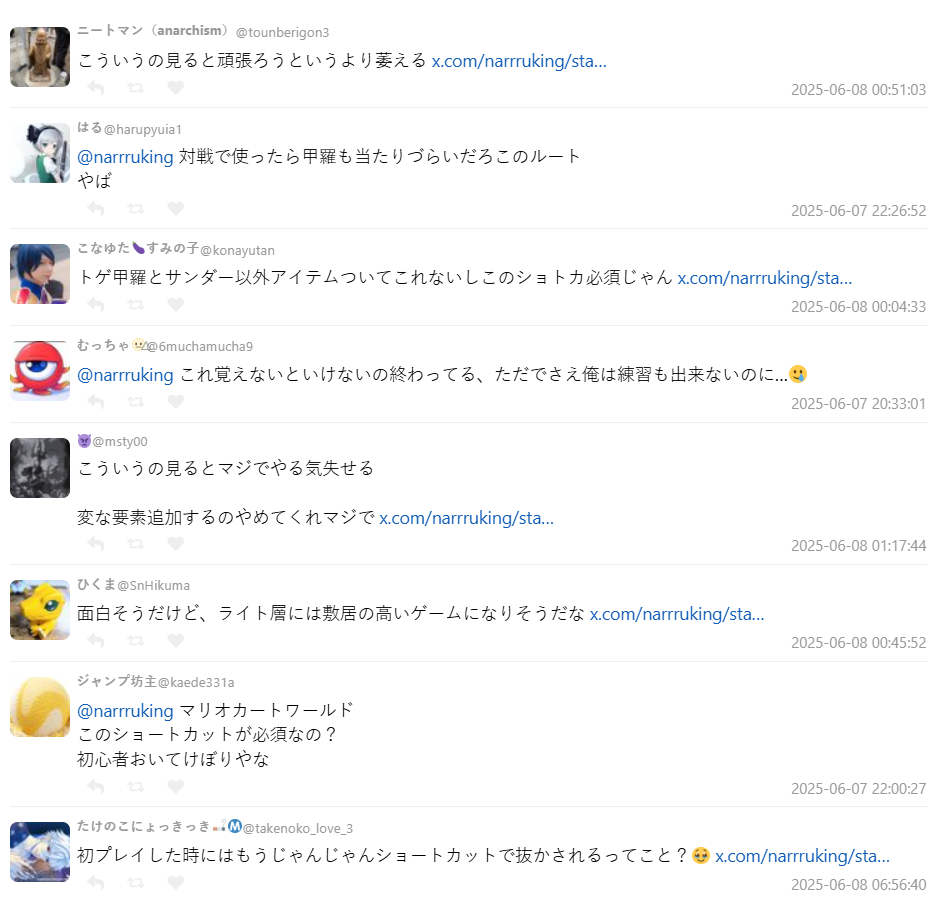938x902 pixels.
Task: Open the x.com link in @konayutan's tweet
Action: pyautogui.click(x=764, y=278)
